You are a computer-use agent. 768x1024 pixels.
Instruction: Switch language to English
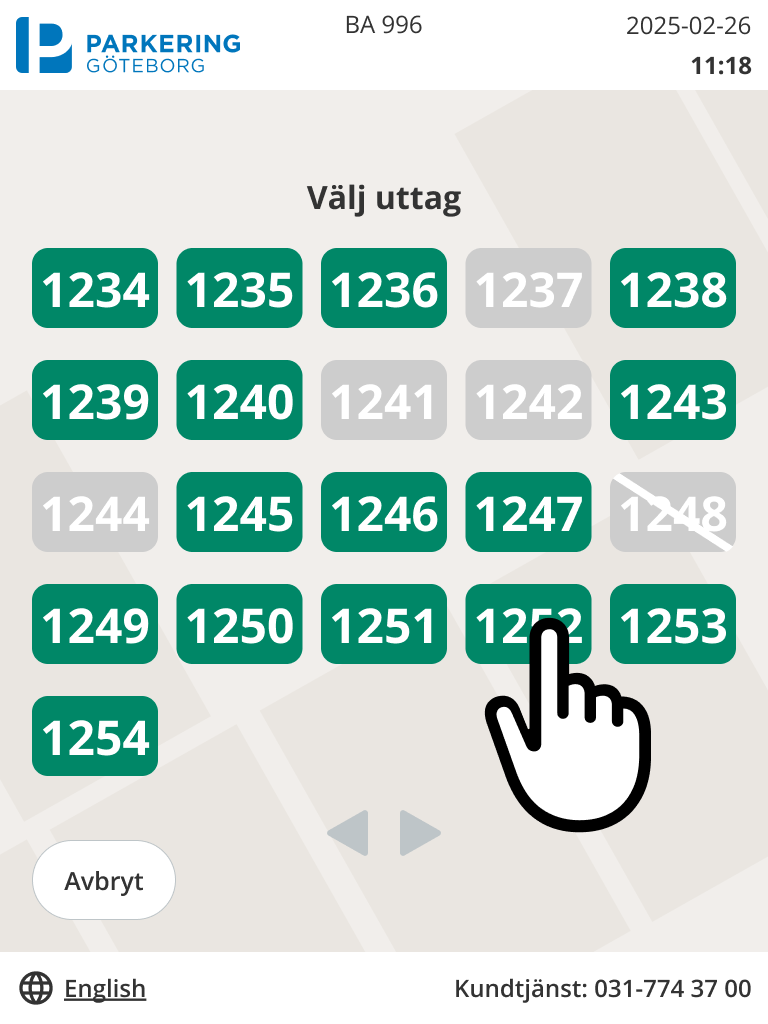pos(104,989)
